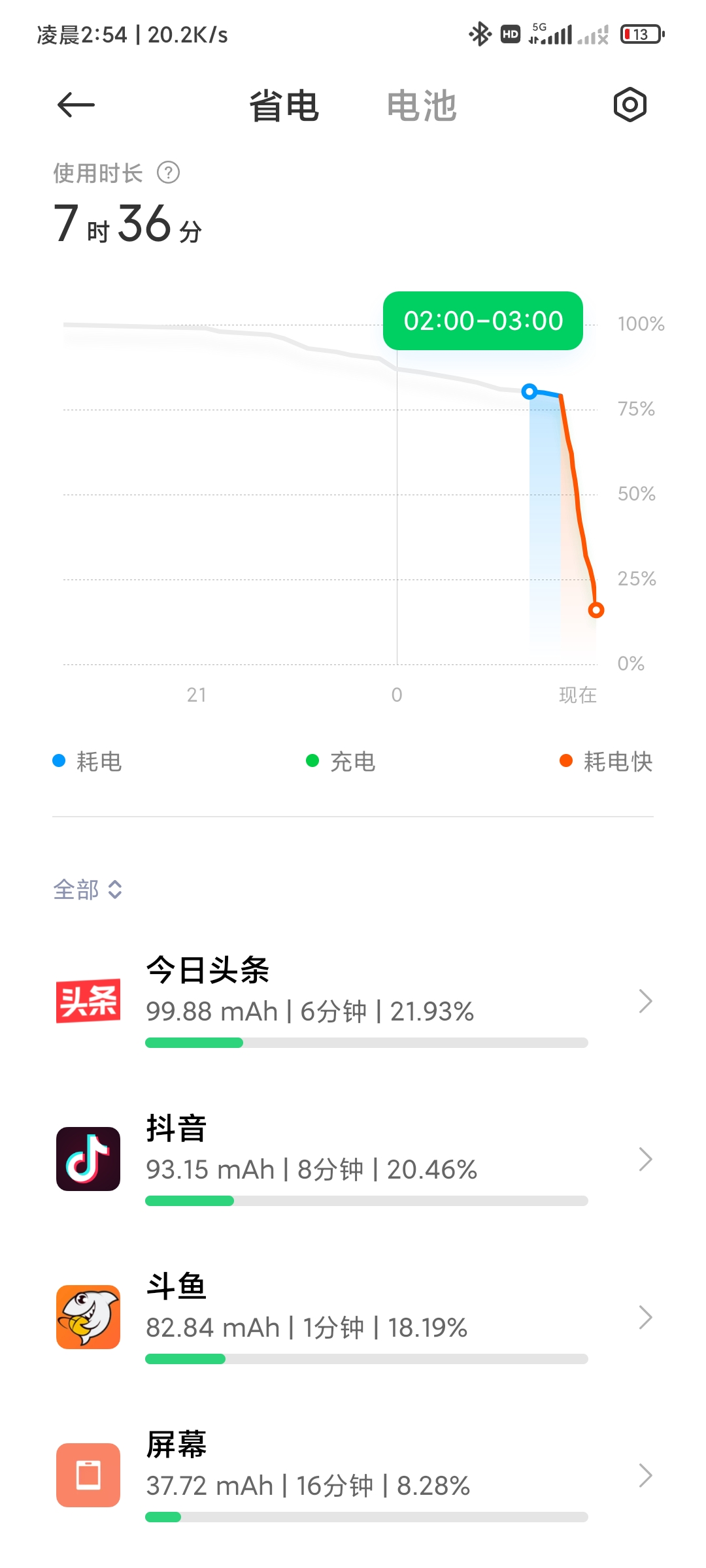View 屏幕 power usage details
The image size is (706, 1568).
coord(353,1475)
